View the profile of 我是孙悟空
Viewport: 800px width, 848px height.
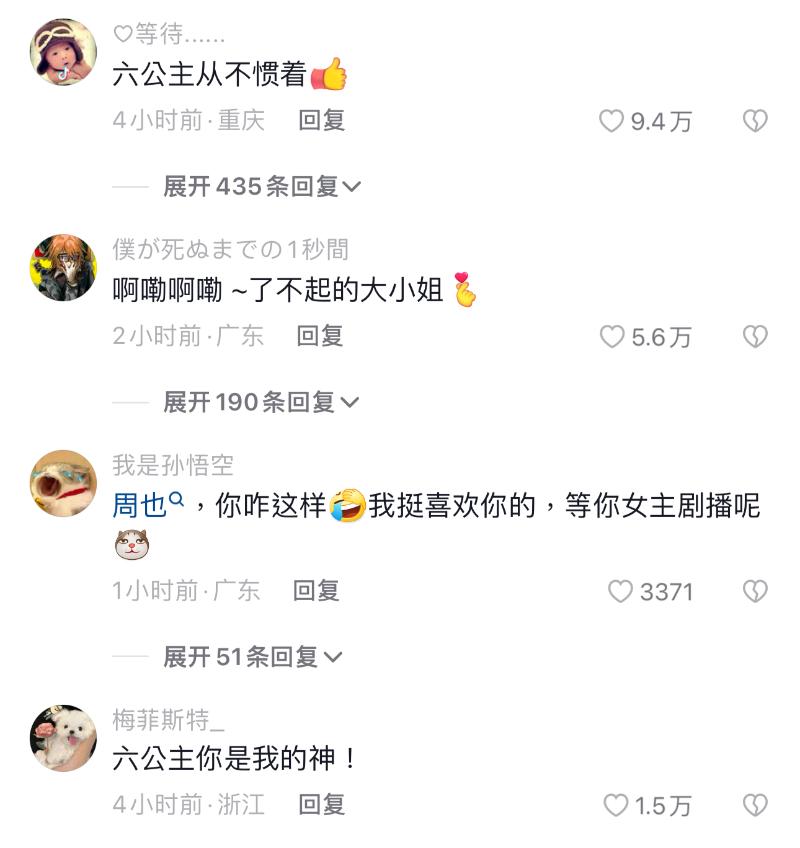coord(64,482)
